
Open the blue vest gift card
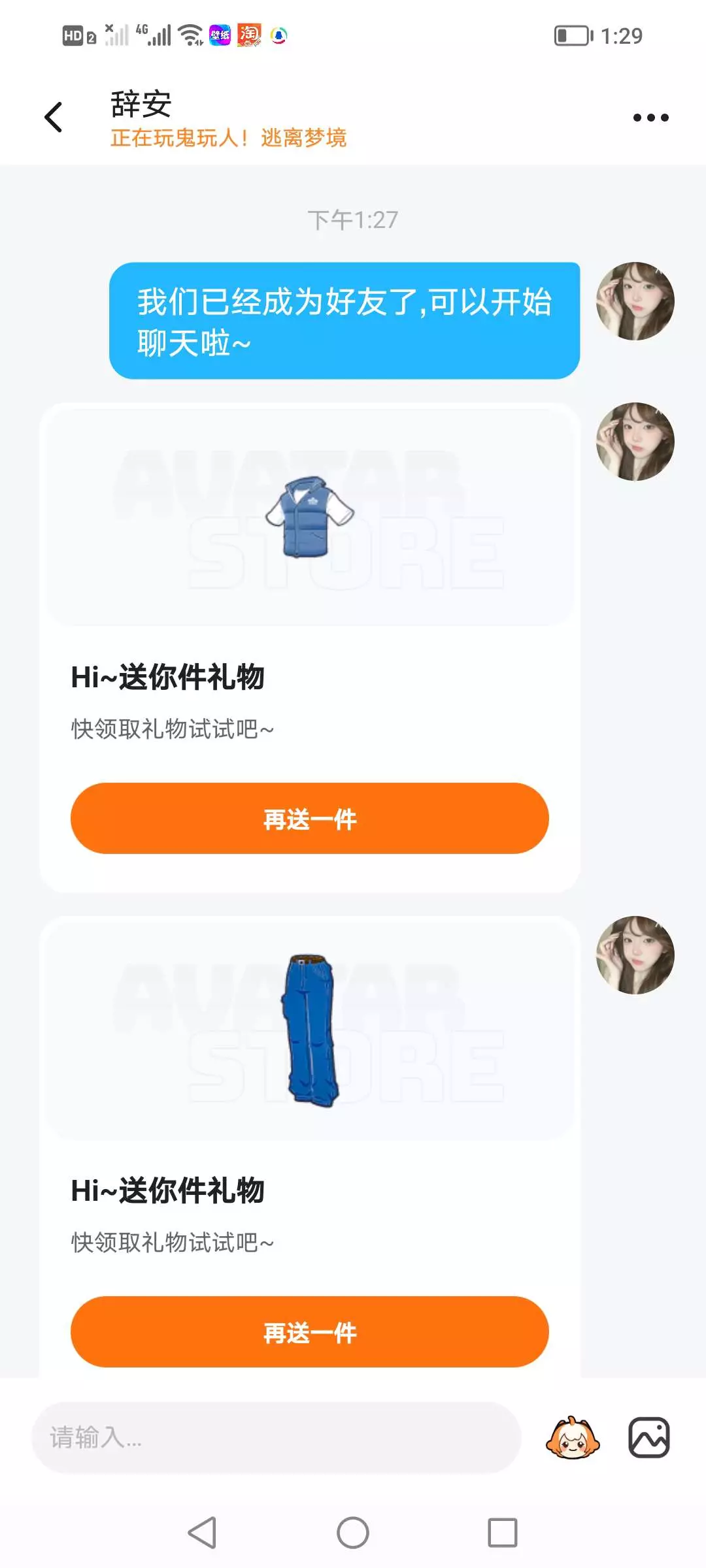click(x=309, y=647)
